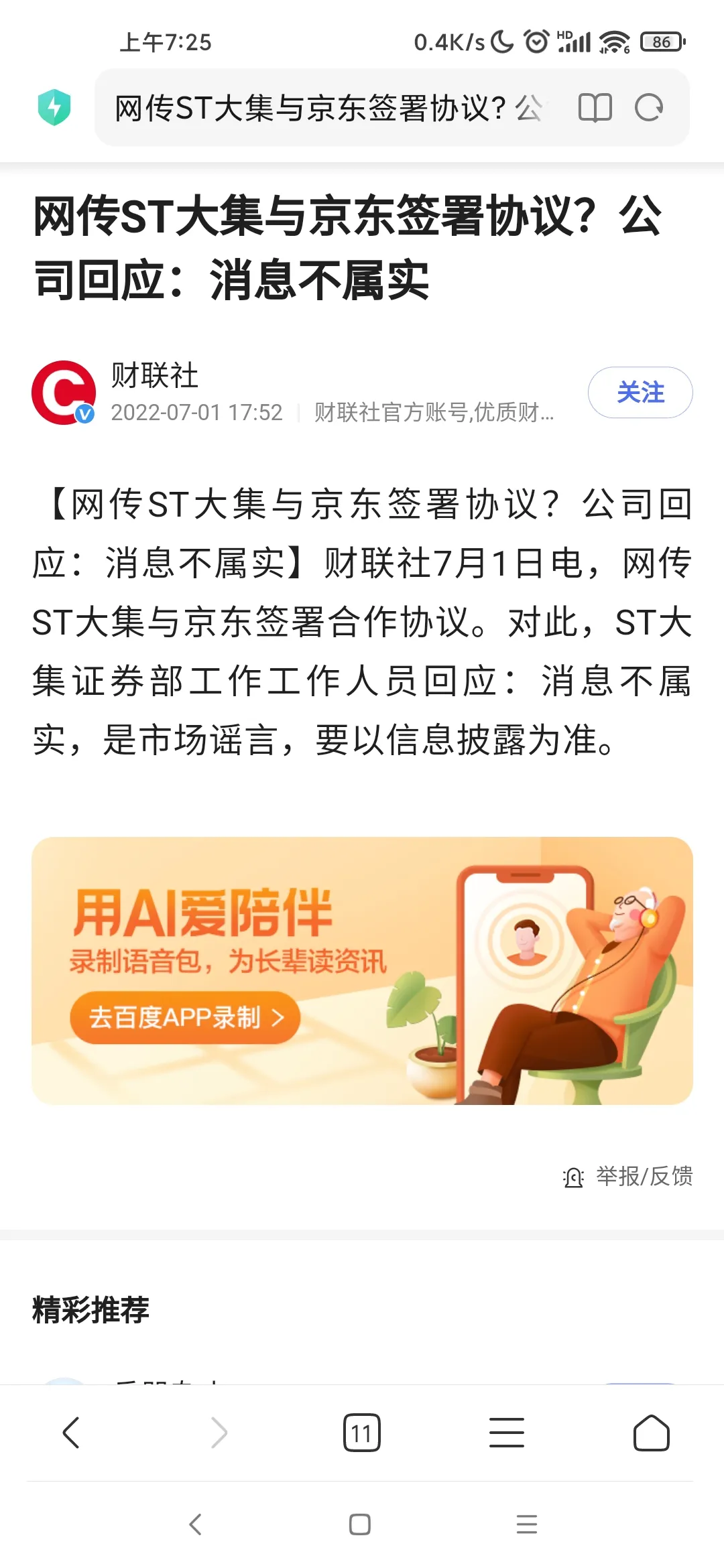Enable reader mode with the book icon

click(x=595, y=108)
